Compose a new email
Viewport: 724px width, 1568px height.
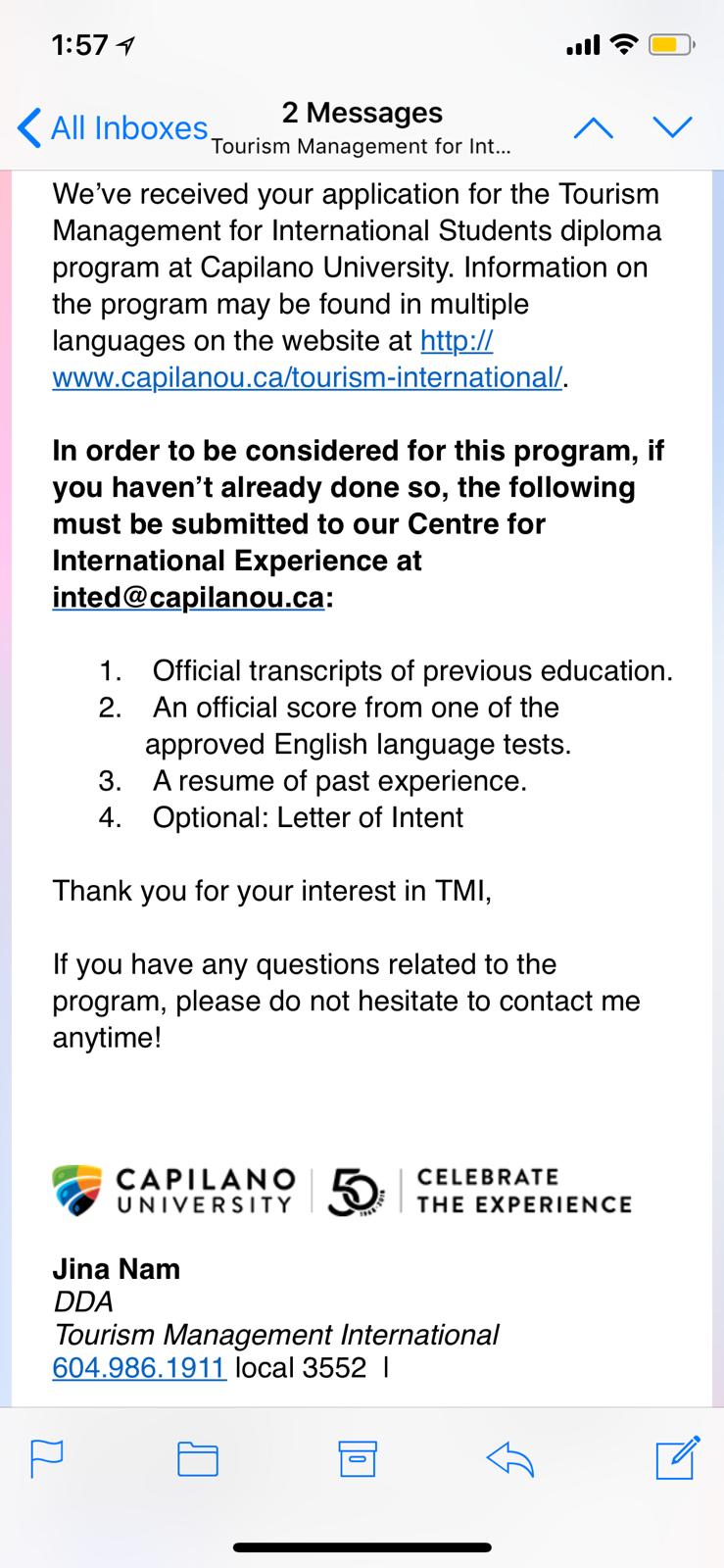(677, 1456)
